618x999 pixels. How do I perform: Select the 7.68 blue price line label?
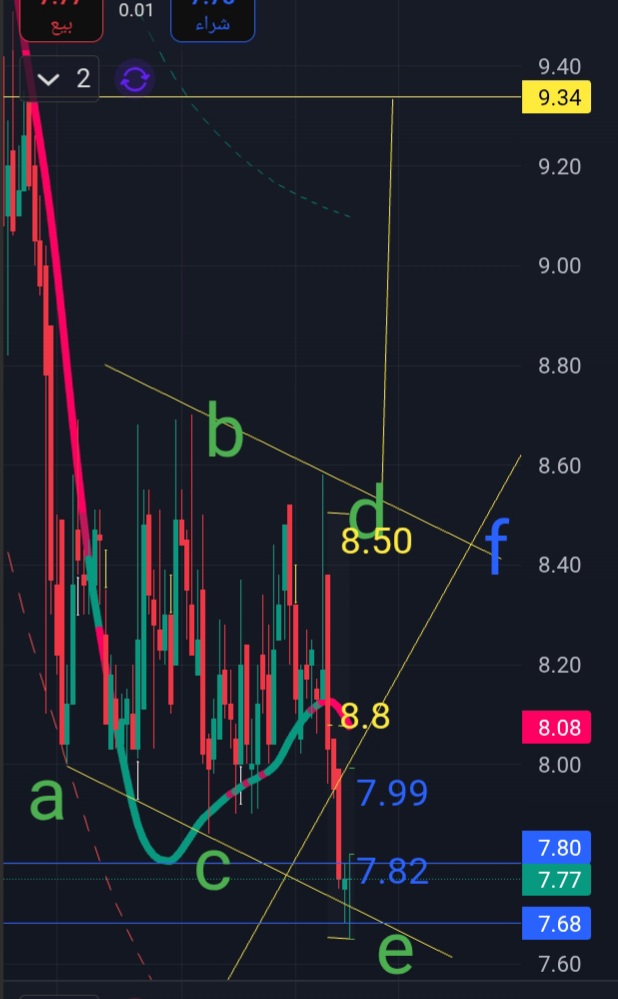557,924
